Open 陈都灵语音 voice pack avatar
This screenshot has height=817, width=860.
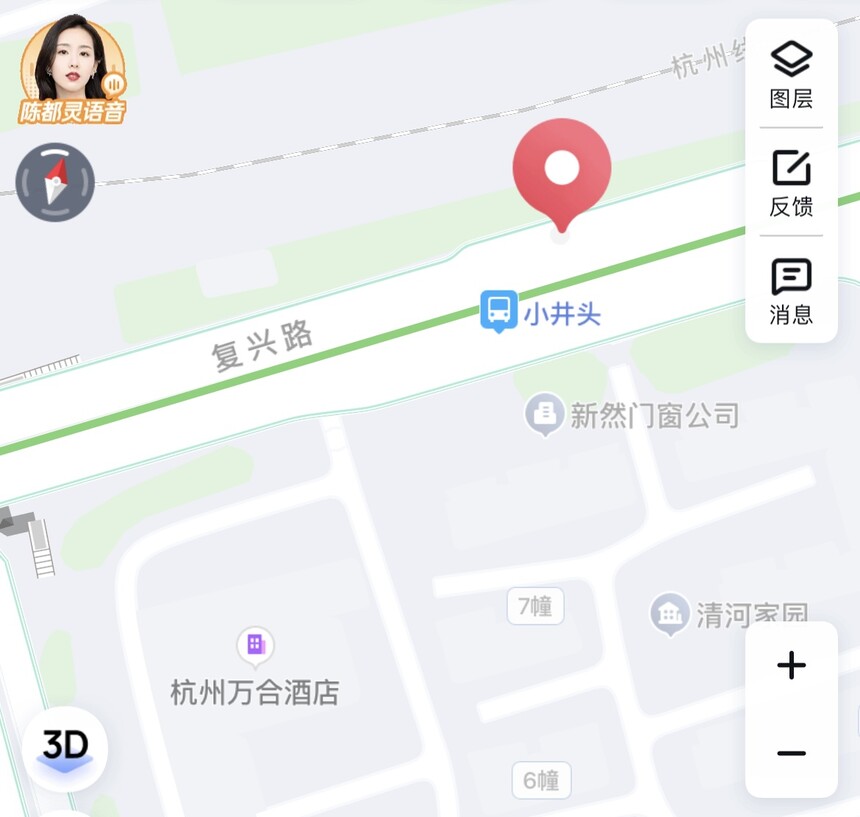[72, 68]
